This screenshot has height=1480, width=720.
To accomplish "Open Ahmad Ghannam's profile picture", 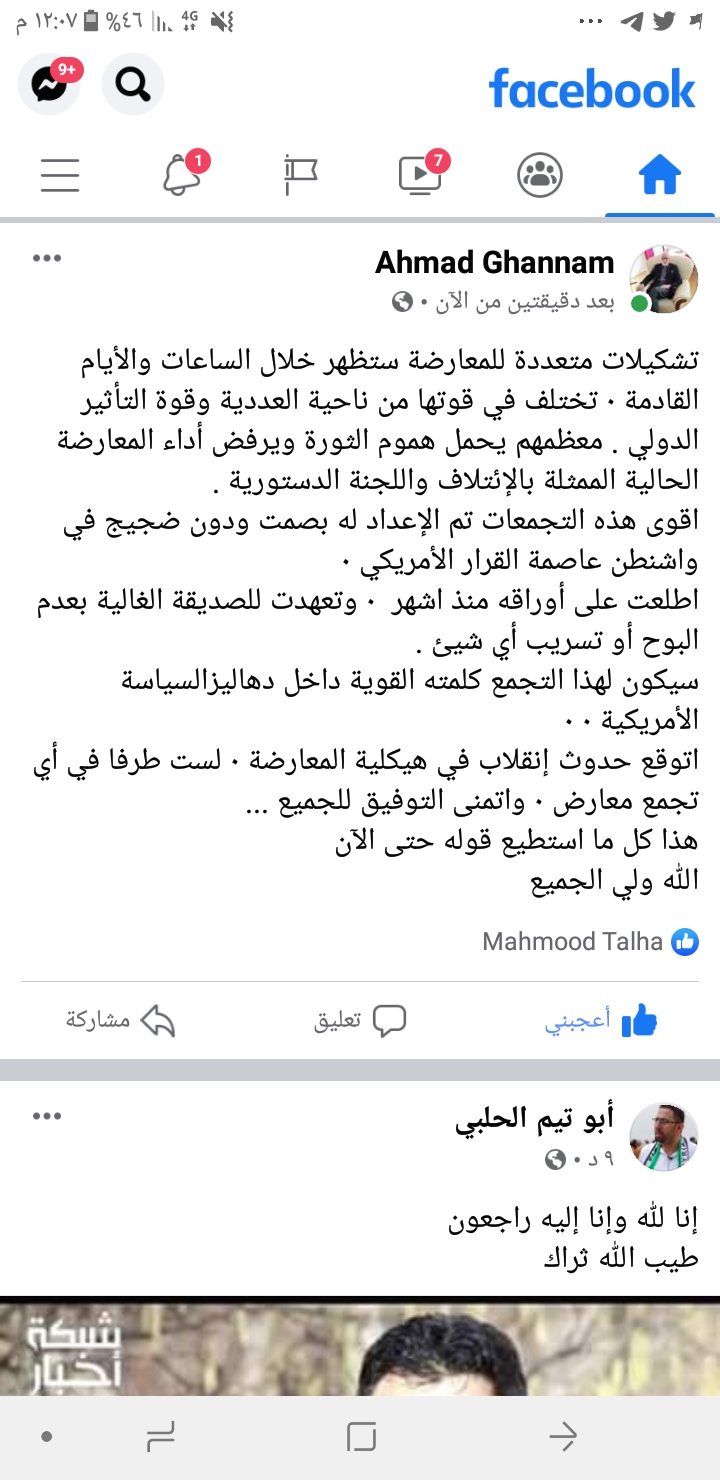I will 663,279.
